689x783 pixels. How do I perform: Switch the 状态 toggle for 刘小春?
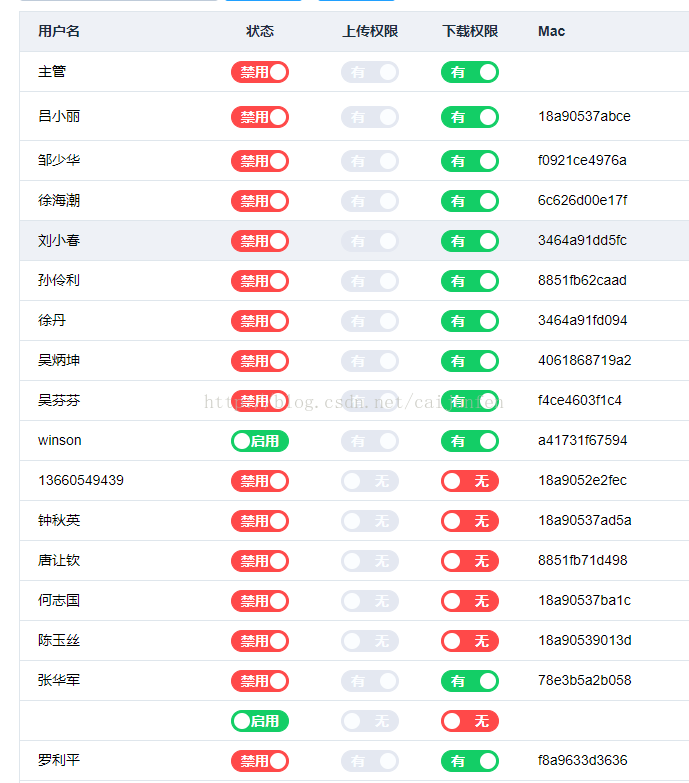[260, 241]
